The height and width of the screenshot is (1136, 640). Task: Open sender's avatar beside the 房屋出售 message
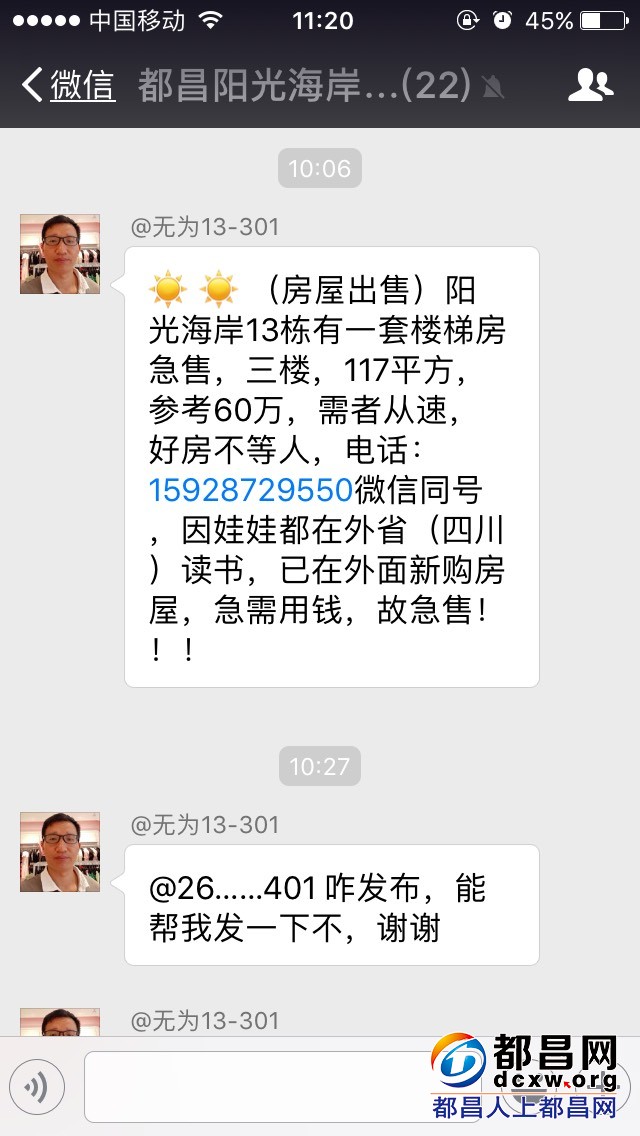pos(60,254)
